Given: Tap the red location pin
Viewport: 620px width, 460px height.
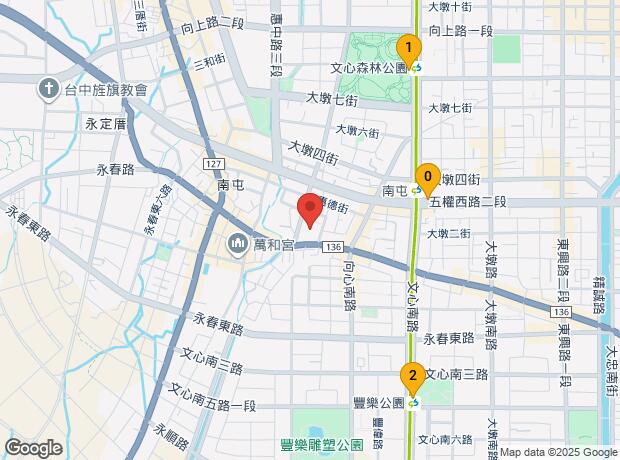Looking at the screenshot, I should point(310,209).
